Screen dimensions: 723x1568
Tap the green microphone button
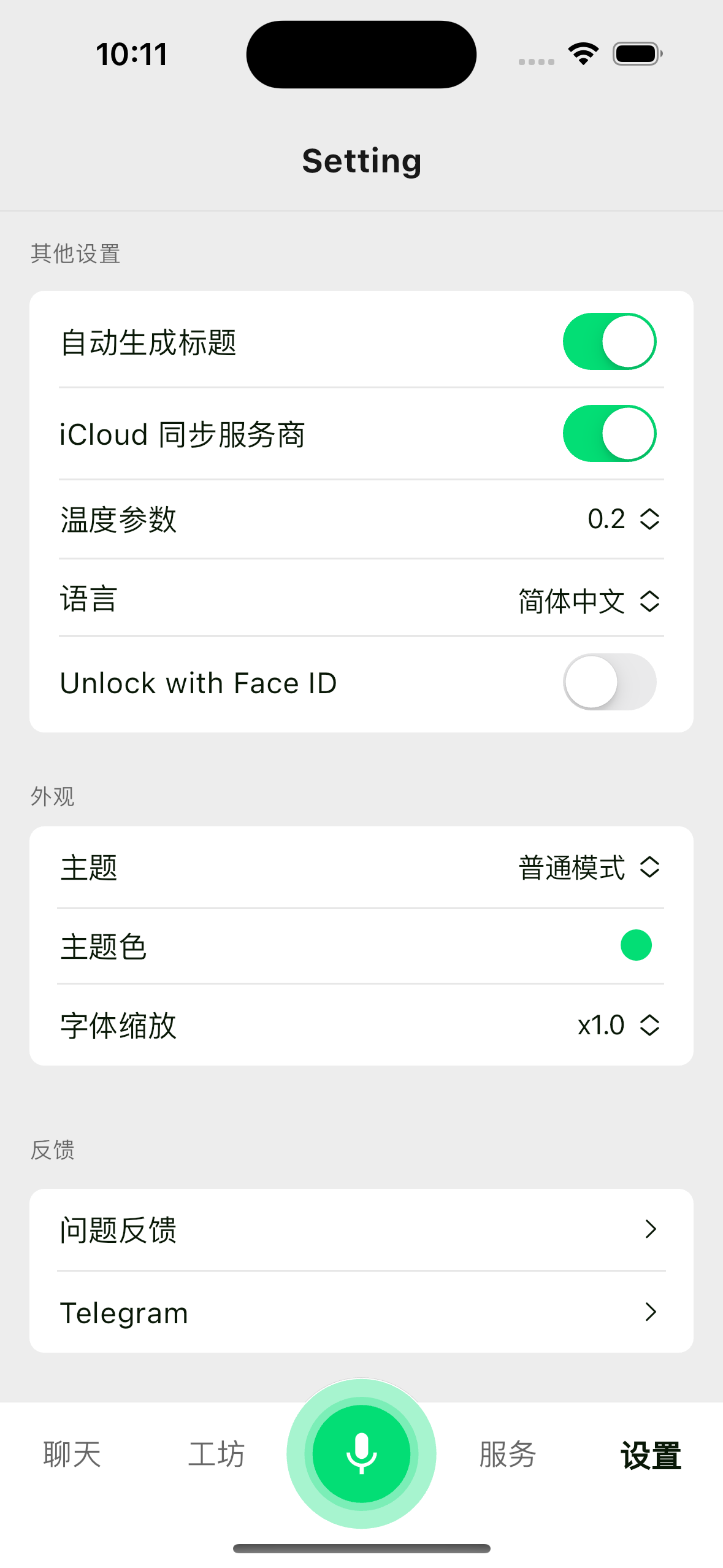tap(361, 1453)
